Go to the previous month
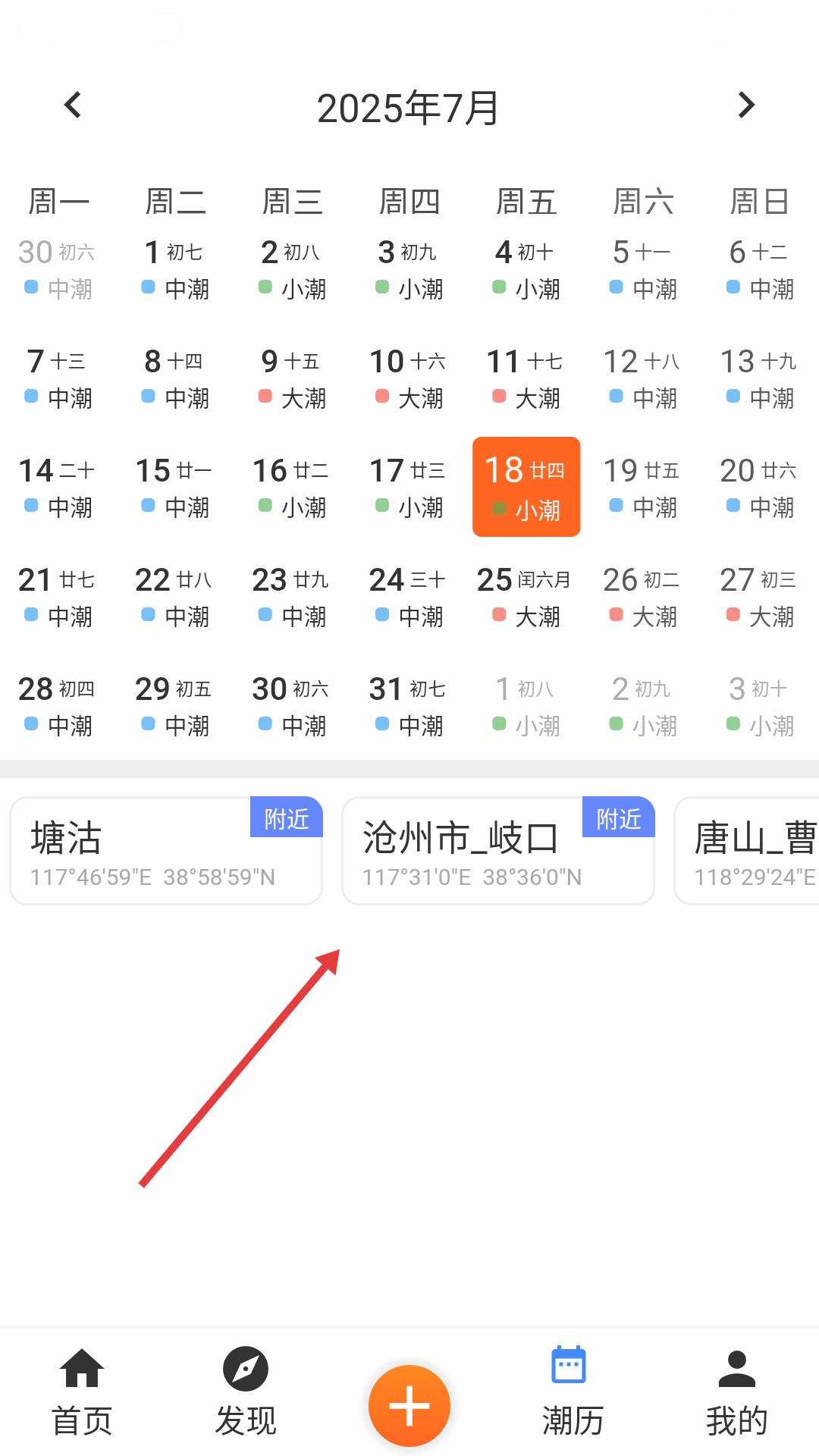Viewport: 819px width, 1456px height. (x=73, y=105)
